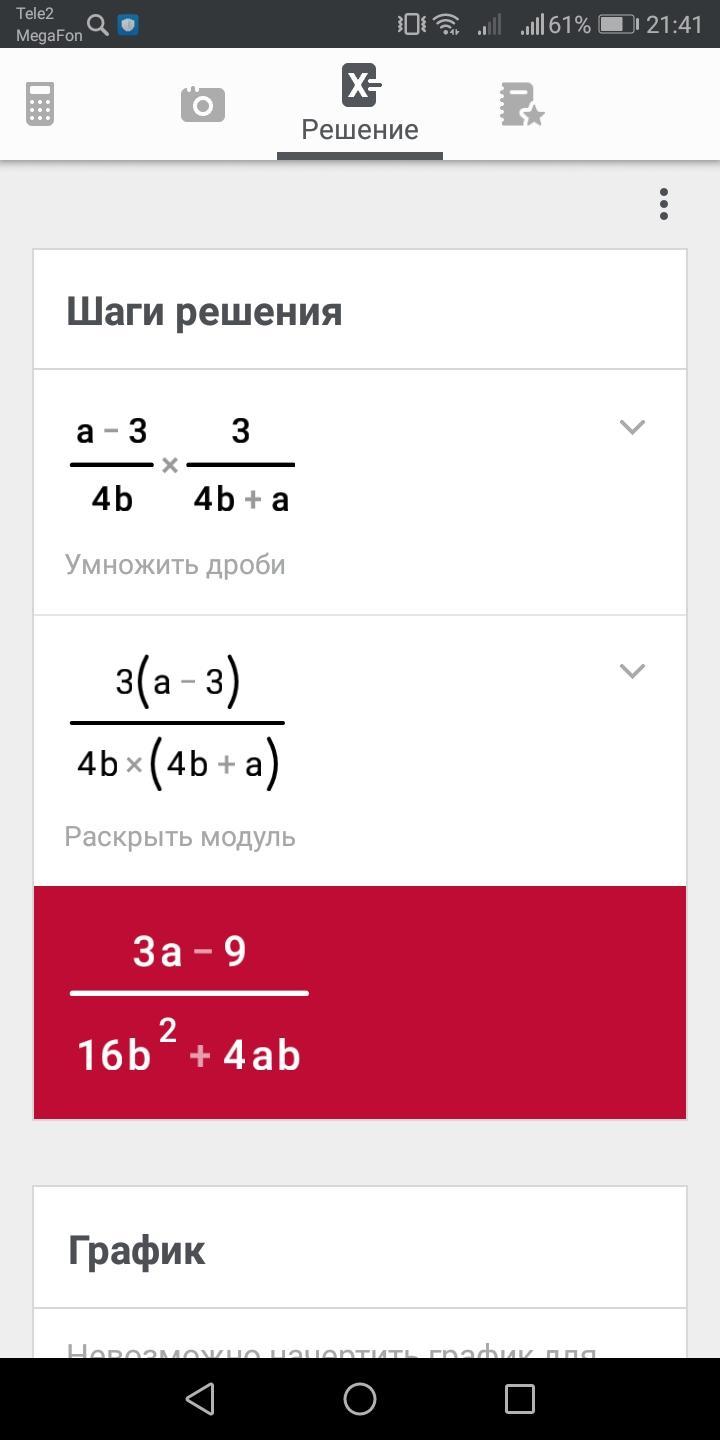Expand the Умножить дроби step
The image size is (720, 1440).
[632, 427]
